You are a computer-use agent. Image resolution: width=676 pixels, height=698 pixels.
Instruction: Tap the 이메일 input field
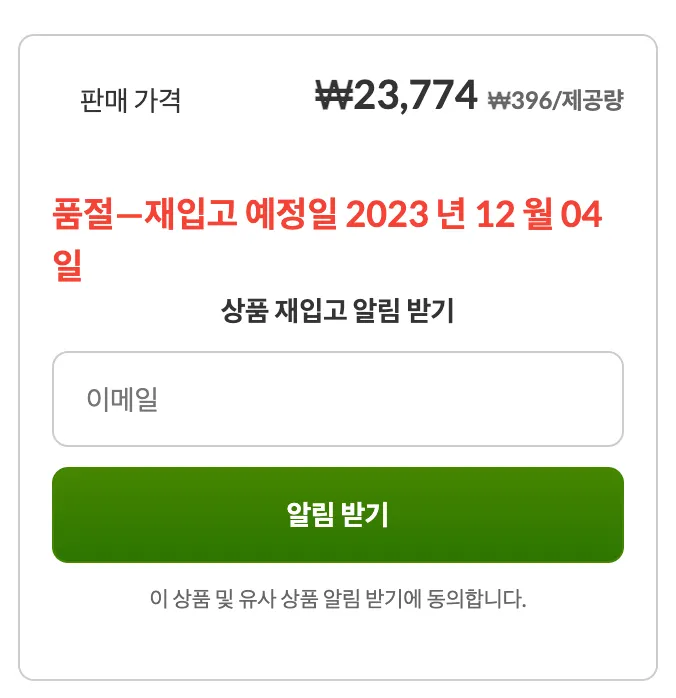pos(337,399)
